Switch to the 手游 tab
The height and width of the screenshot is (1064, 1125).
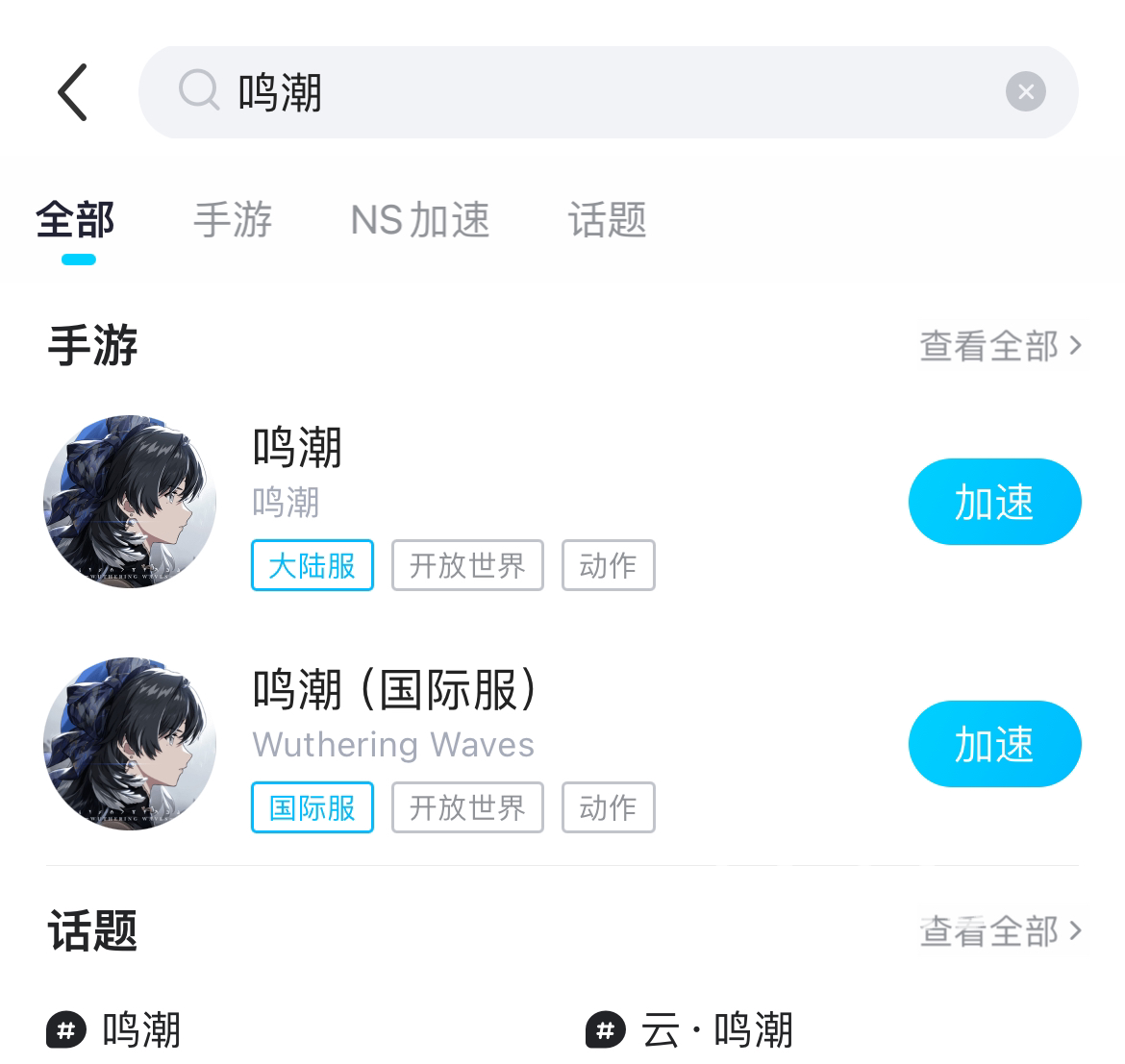pos(233,221)
